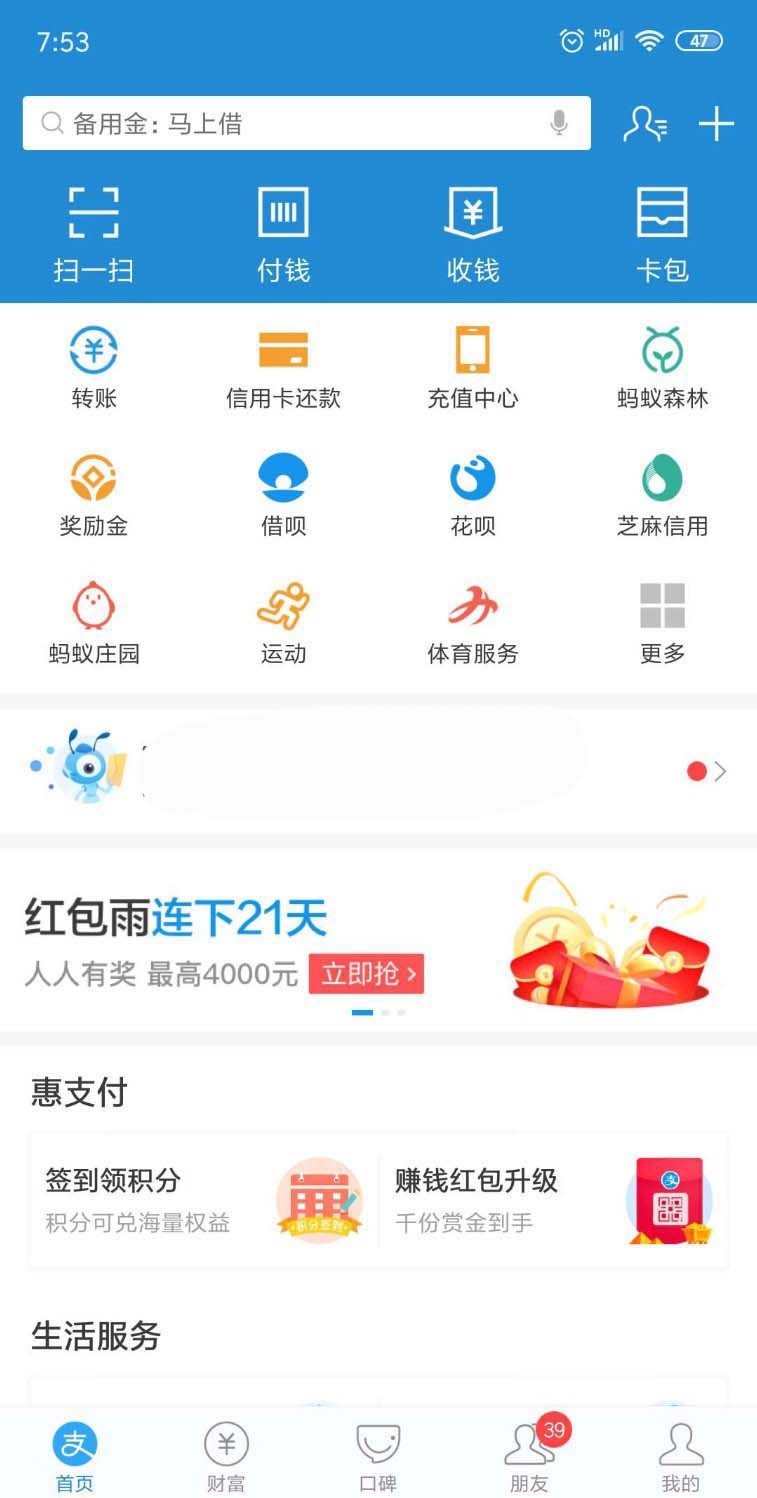
Task: Tap the 立即抢 button
Action: (366, 974)
